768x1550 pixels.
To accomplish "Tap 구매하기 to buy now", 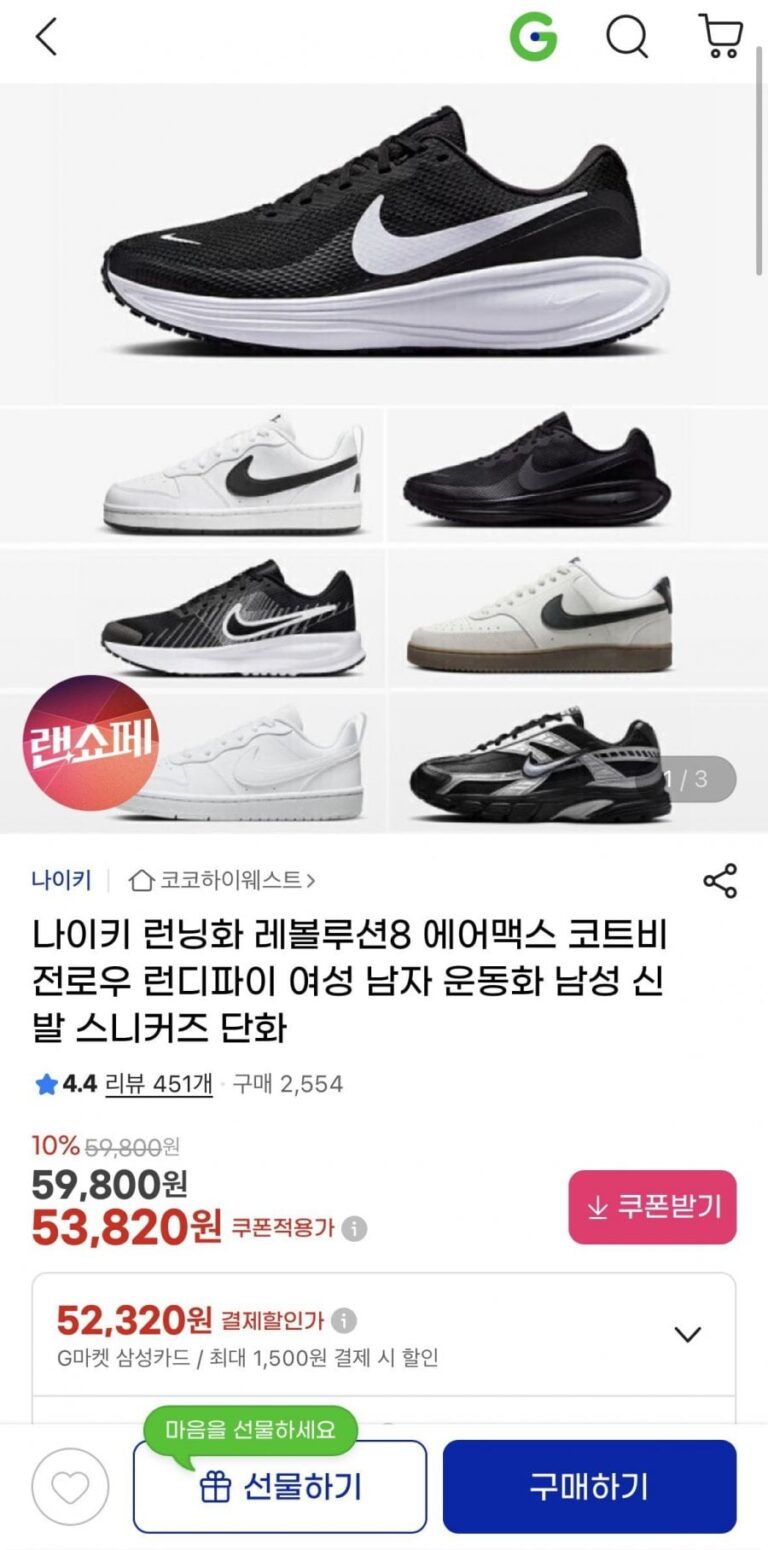I will click(x=589, y=1487).
